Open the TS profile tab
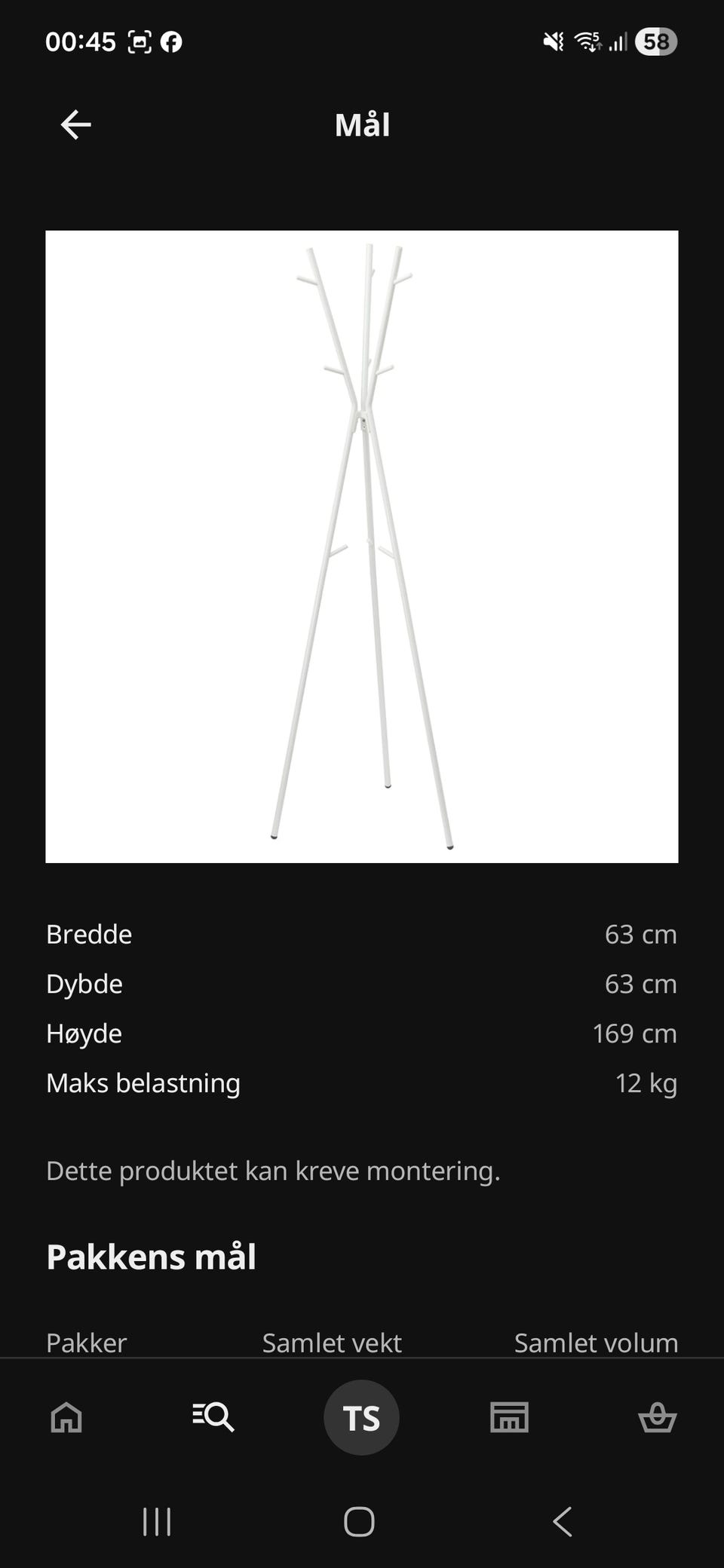724x1568 pixels. [x=361, y=1417]
